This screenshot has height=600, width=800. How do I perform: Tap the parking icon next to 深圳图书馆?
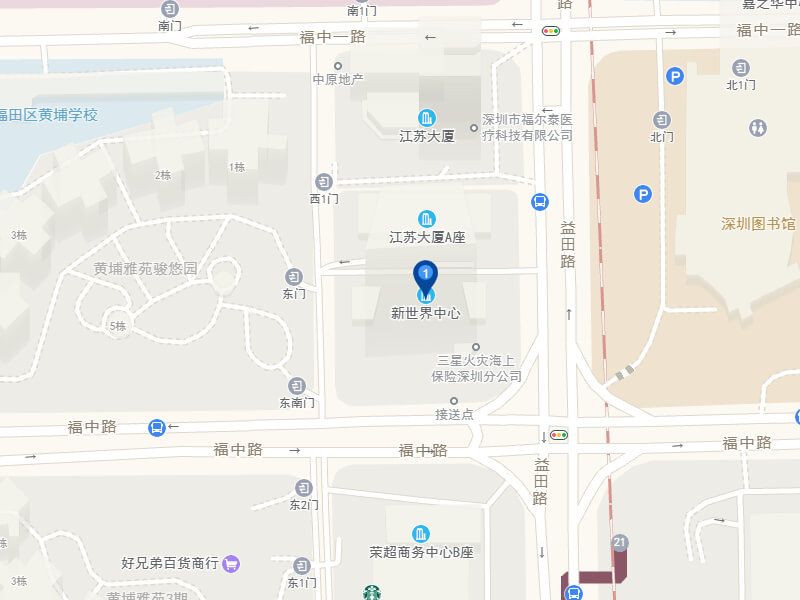coord(643,194)
